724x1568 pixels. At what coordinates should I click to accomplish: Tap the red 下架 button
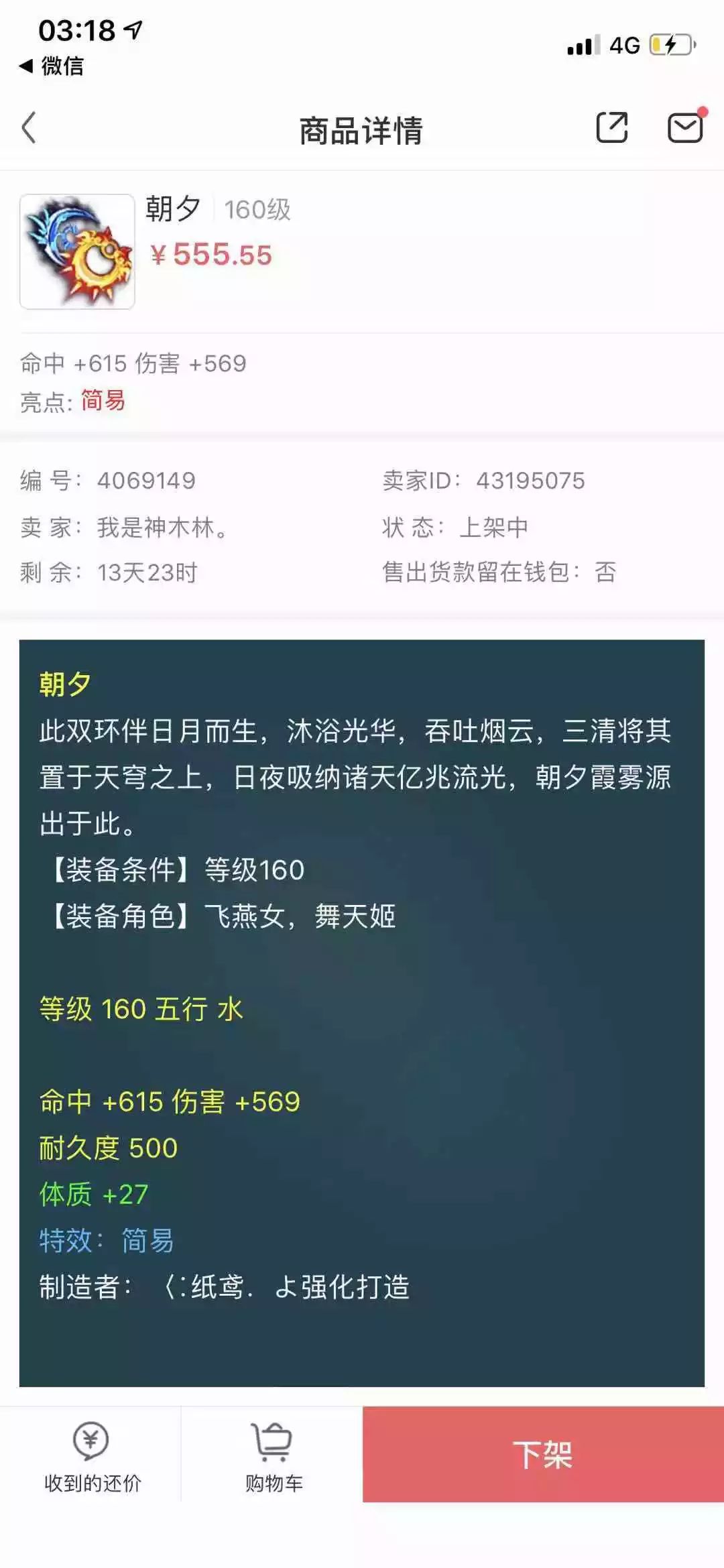click(543, 1453)
